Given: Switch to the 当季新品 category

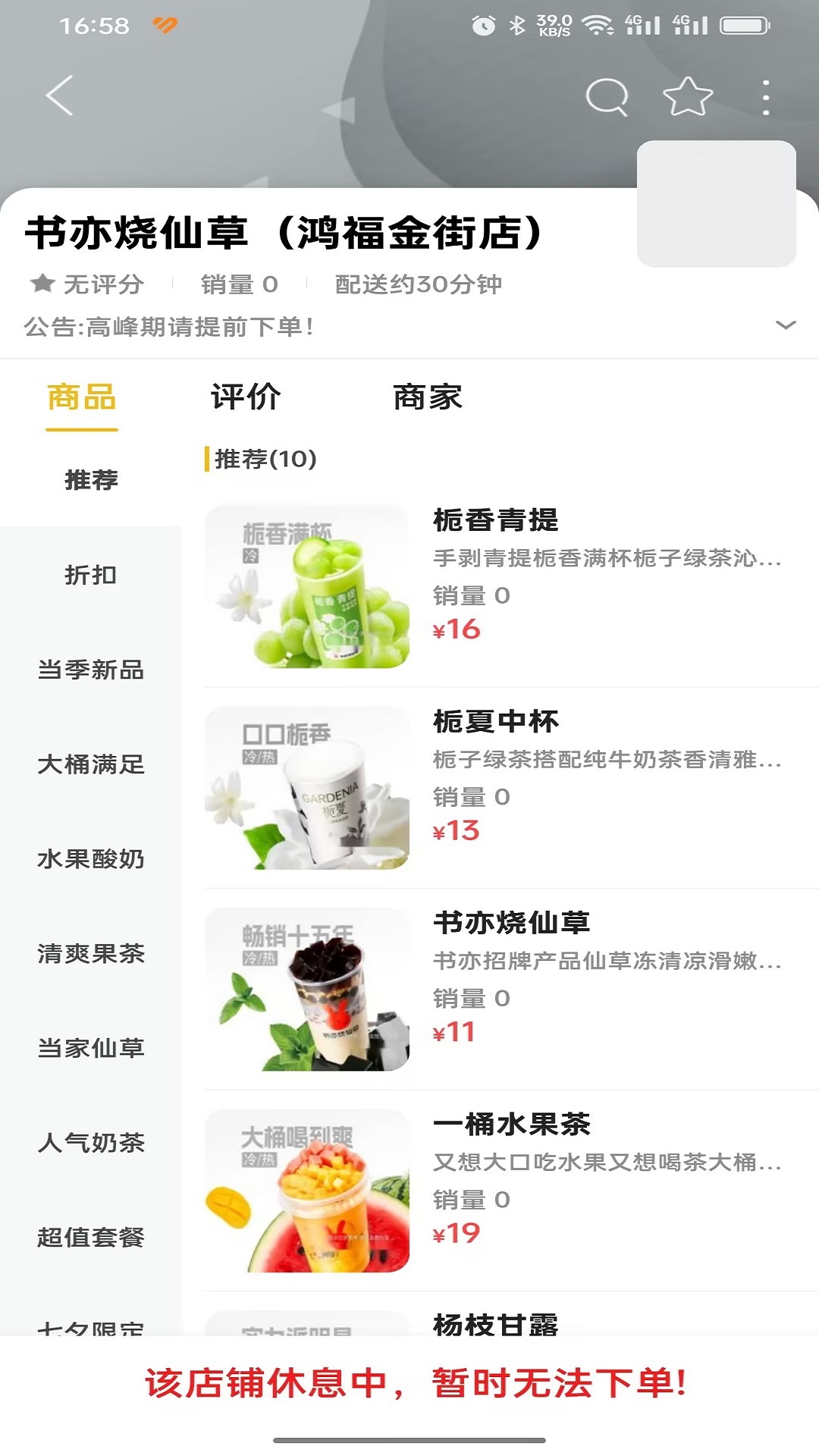Looking at the screenshot, I should pos(90,670).
